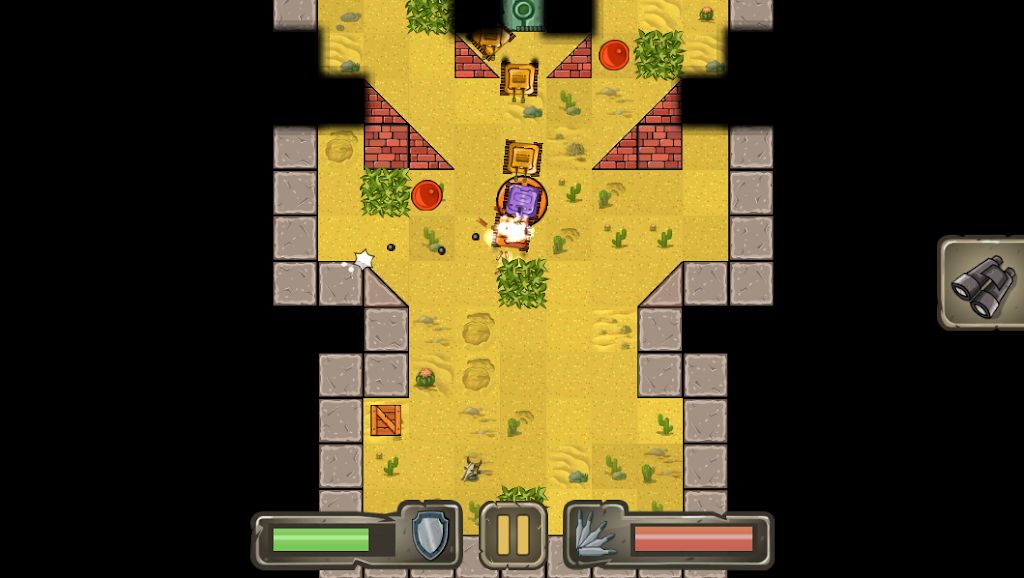The image size is (1024, 578).
Task: Pause the game
Action: 513,535
